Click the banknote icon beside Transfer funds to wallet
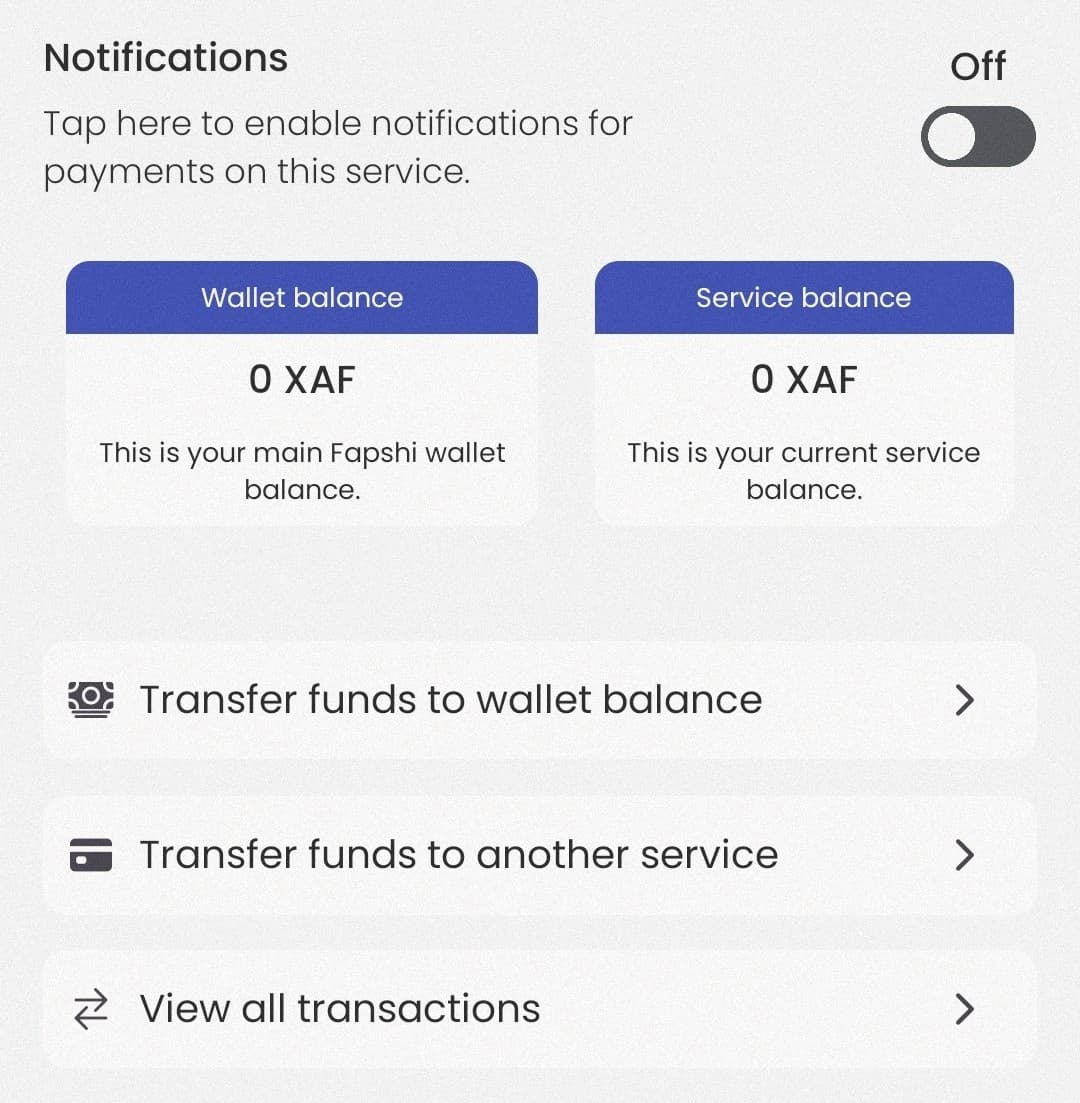The height and width of the screenshot is (1103, 1080). [91, 699]
